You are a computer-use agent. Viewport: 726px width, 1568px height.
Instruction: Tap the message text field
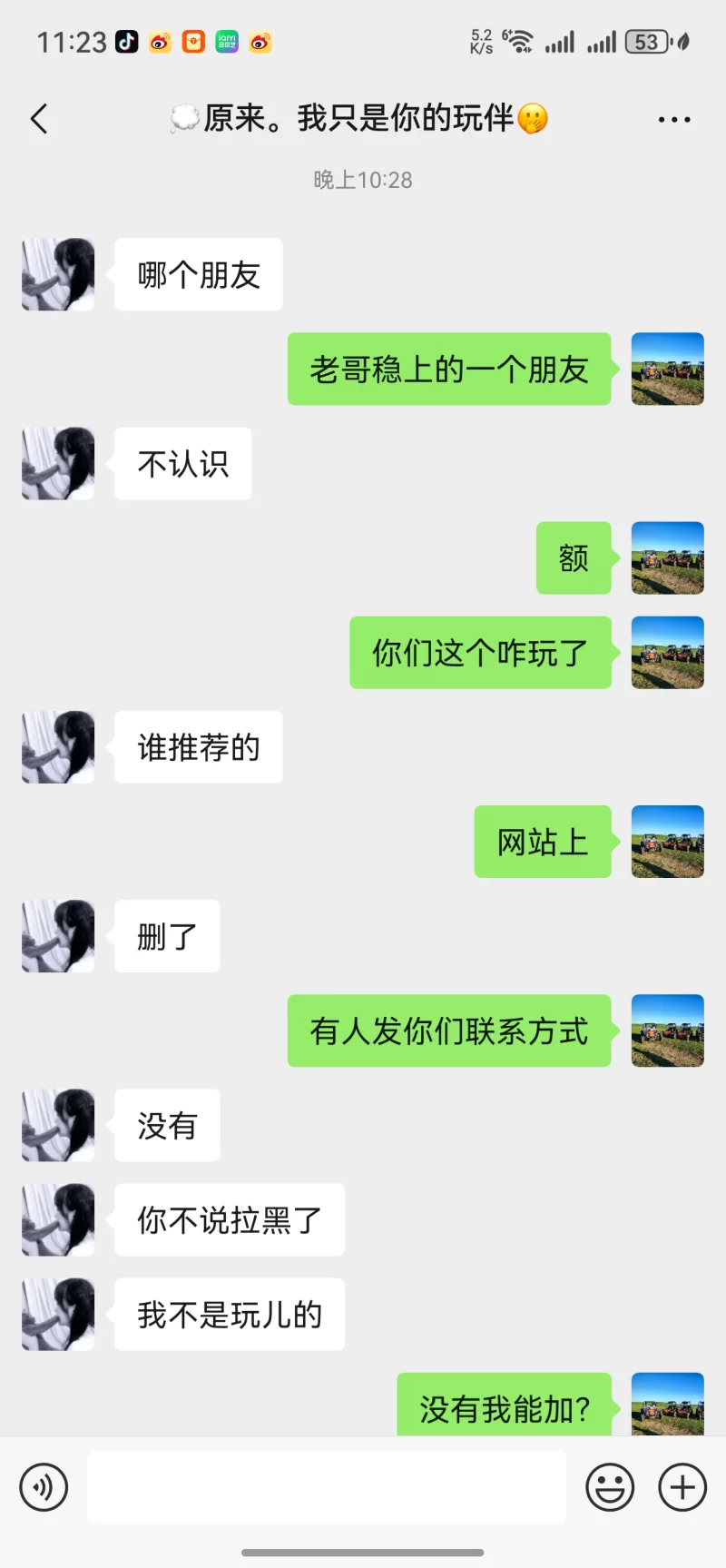pos(327,1487)
